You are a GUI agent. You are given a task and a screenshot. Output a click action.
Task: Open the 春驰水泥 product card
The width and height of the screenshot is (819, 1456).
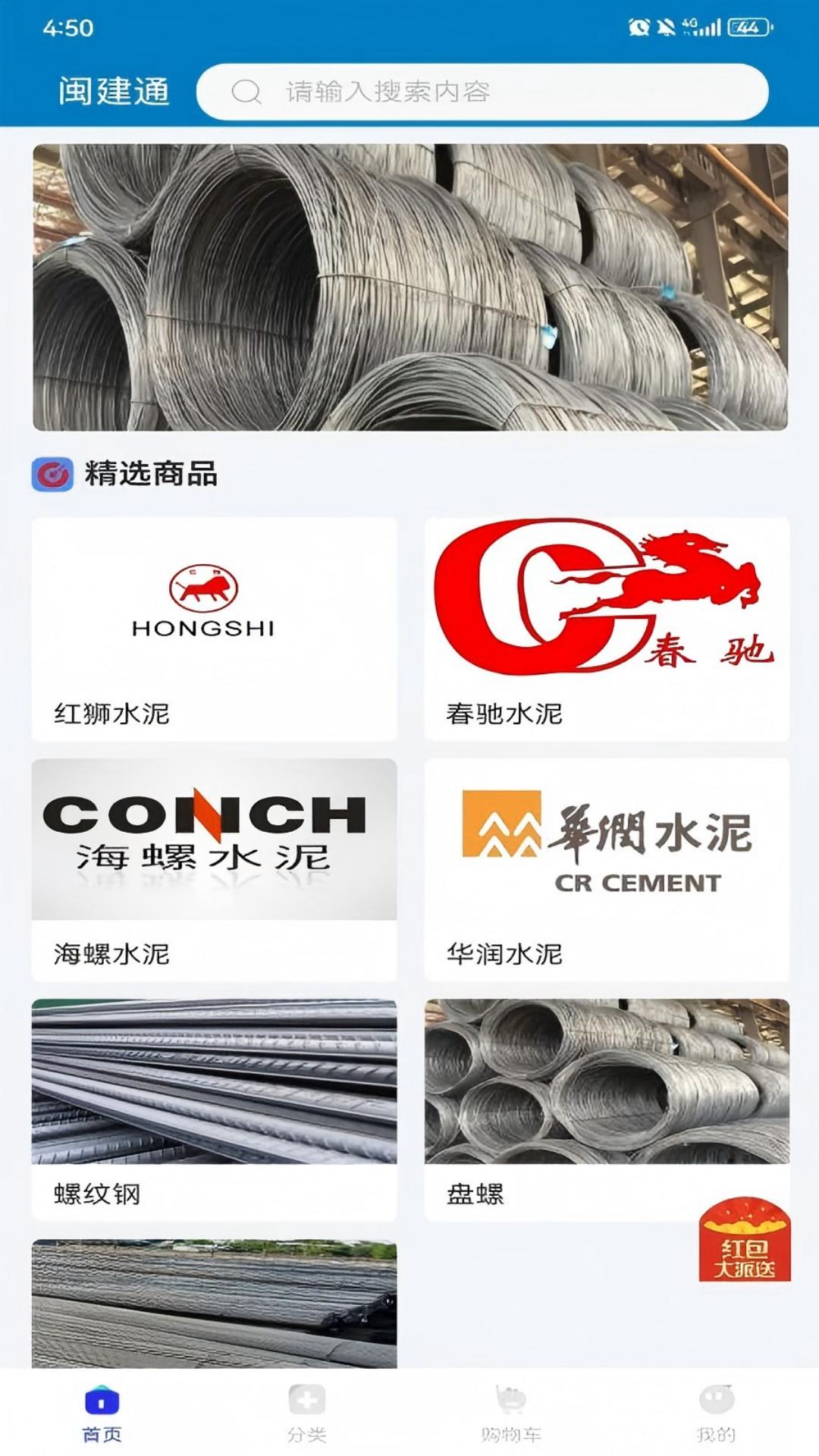(607, 629)
